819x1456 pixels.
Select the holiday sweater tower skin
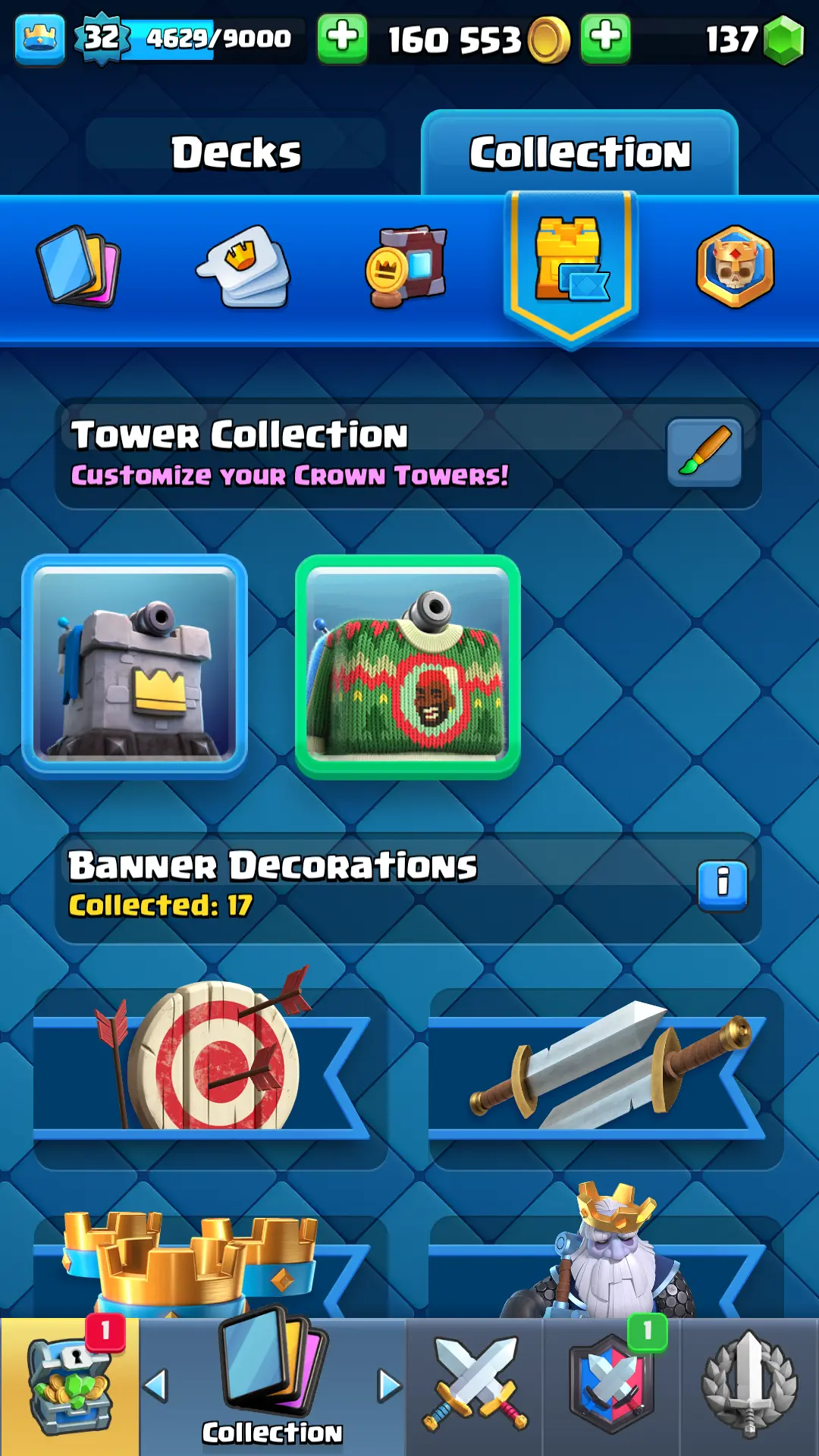click(x=408, y=667)
